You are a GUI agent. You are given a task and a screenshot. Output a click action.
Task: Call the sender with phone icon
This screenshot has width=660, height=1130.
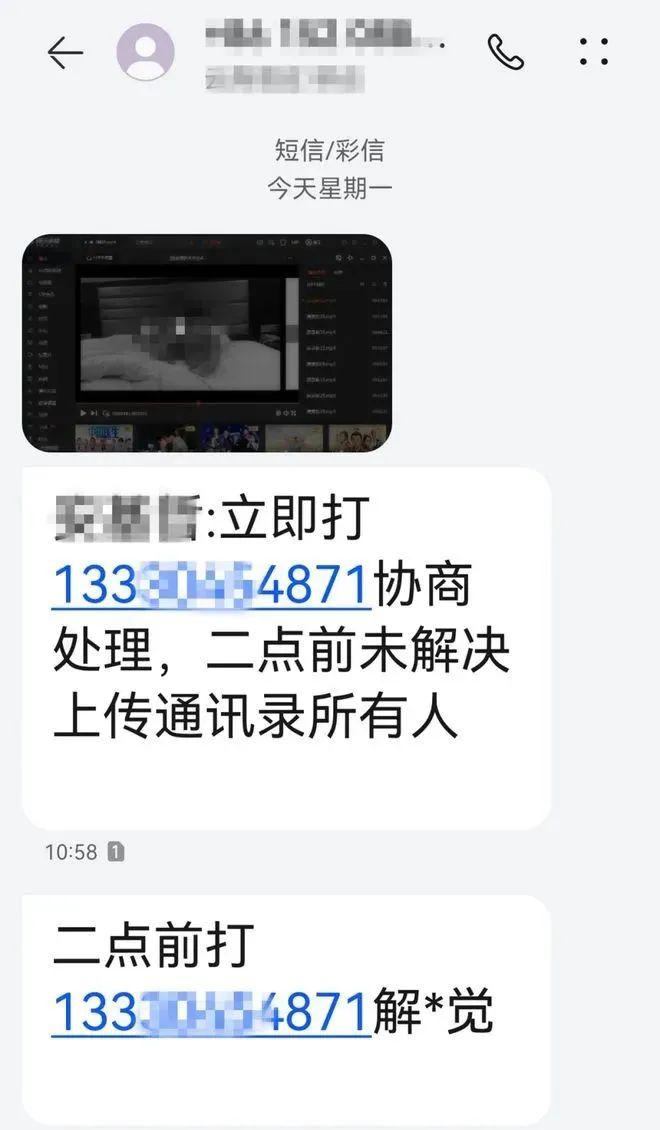(x=506, y=52)
